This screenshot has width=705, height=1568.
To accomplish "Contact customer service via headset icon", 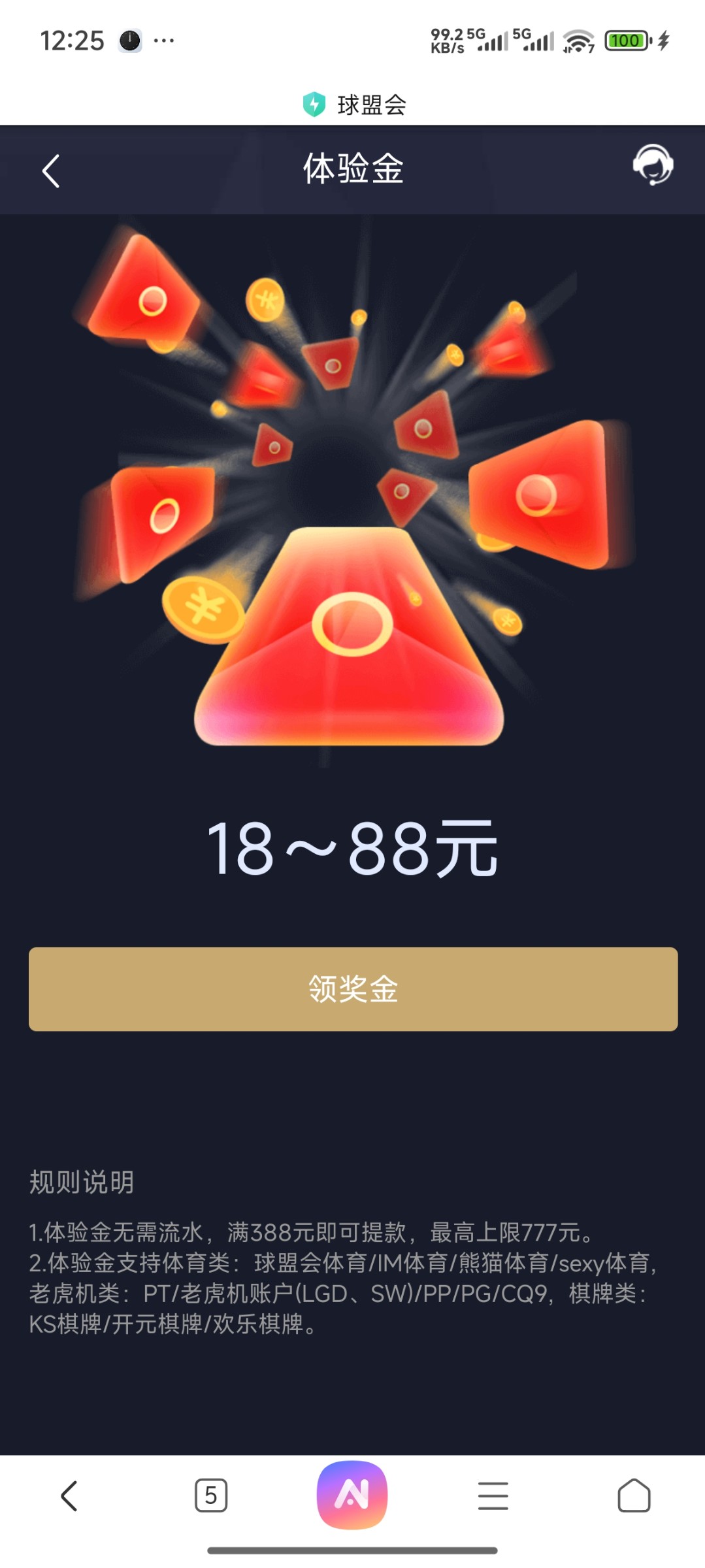I will [x=653, y=165].
